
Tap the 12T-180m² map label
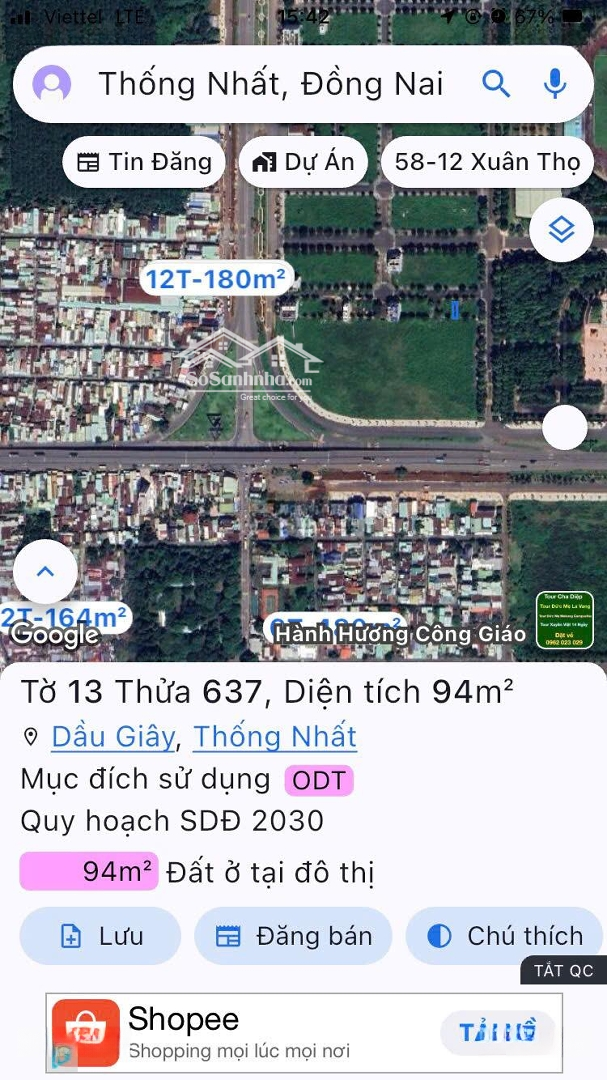pyautogui.click(x=215, y=279)
